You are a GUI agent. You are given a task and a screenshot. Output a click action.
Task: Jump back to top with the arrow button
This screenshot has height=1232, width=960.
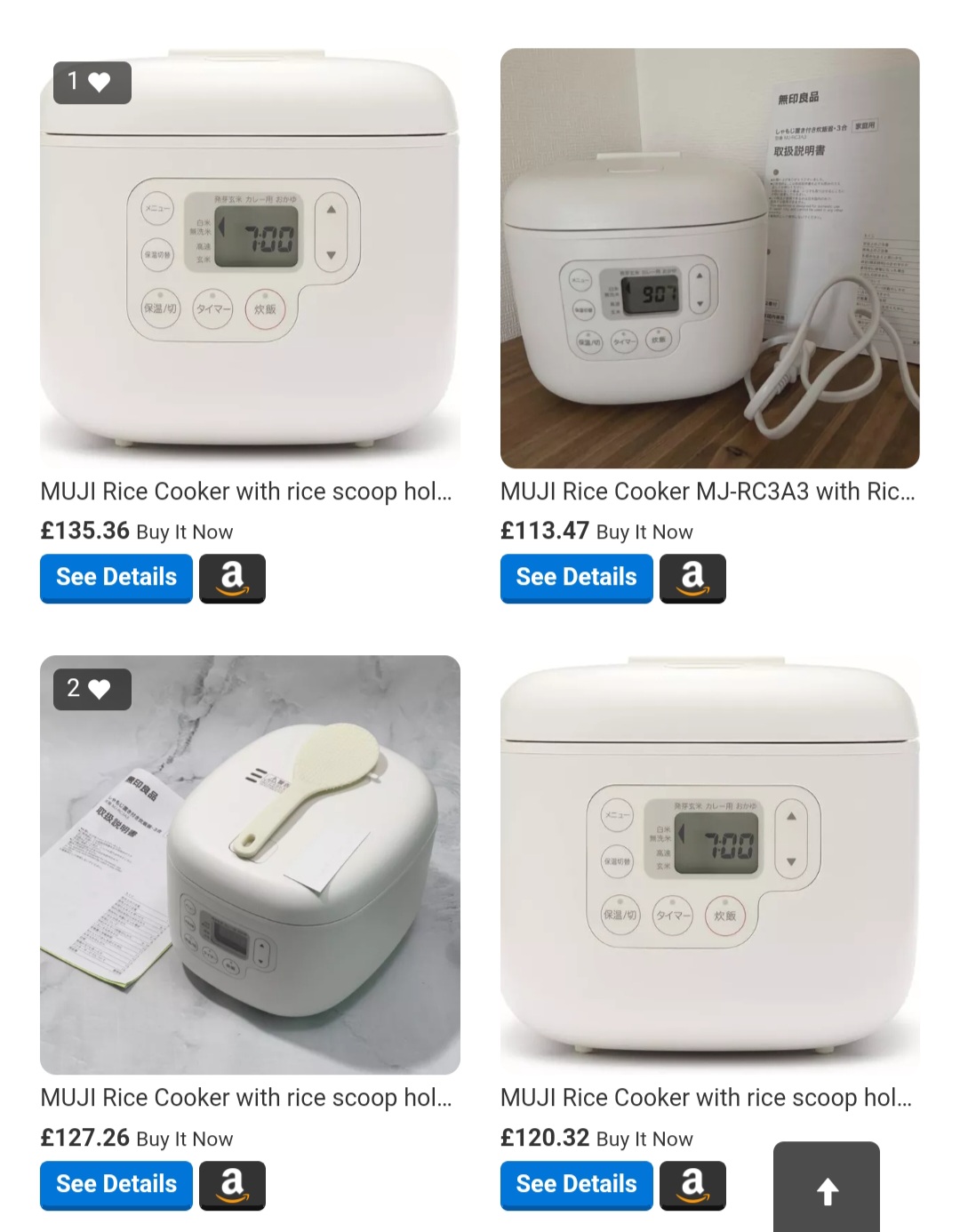tap(827, 1189)
